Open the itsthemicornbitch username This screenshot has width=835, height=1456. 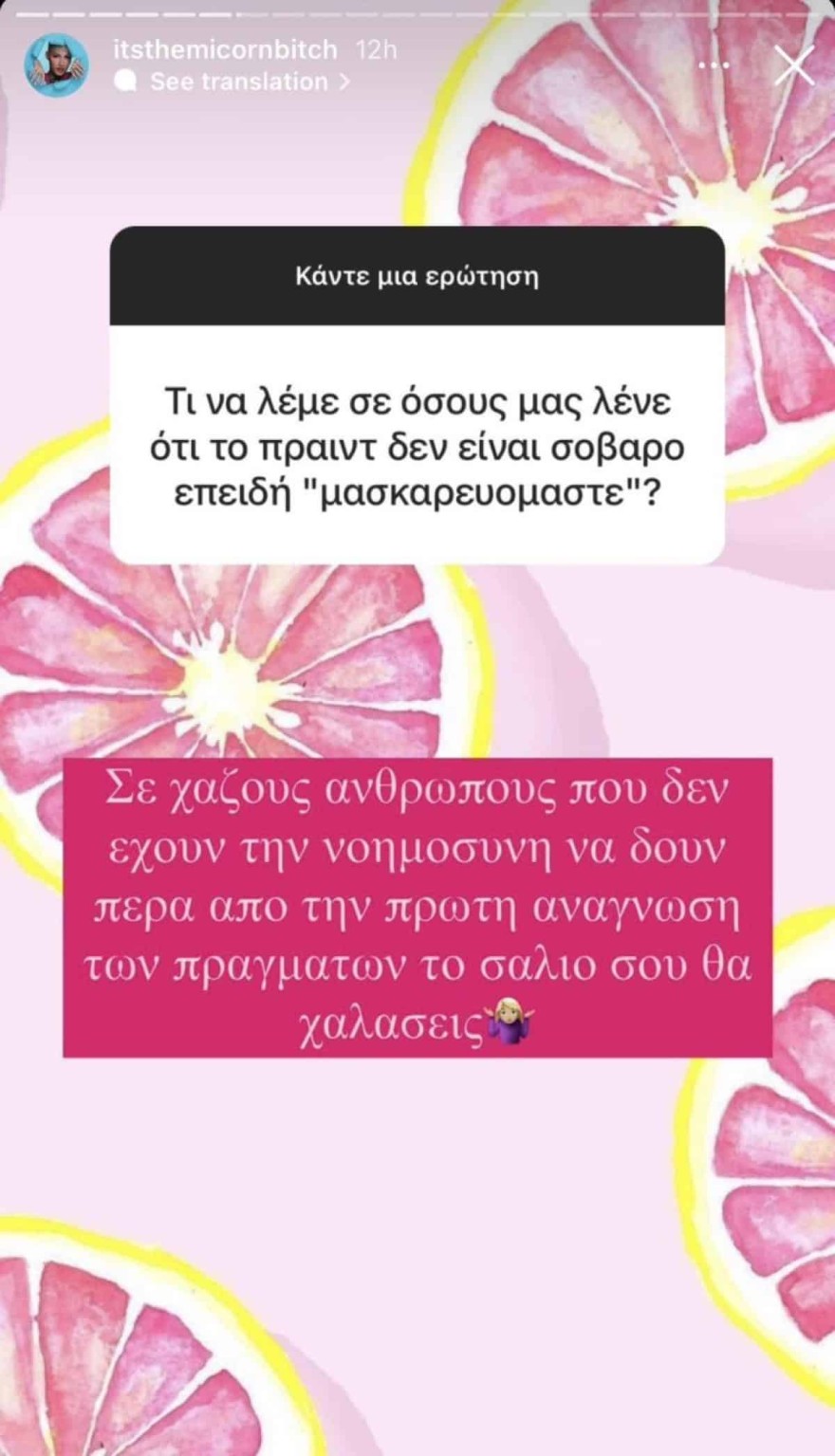(225, 49)
